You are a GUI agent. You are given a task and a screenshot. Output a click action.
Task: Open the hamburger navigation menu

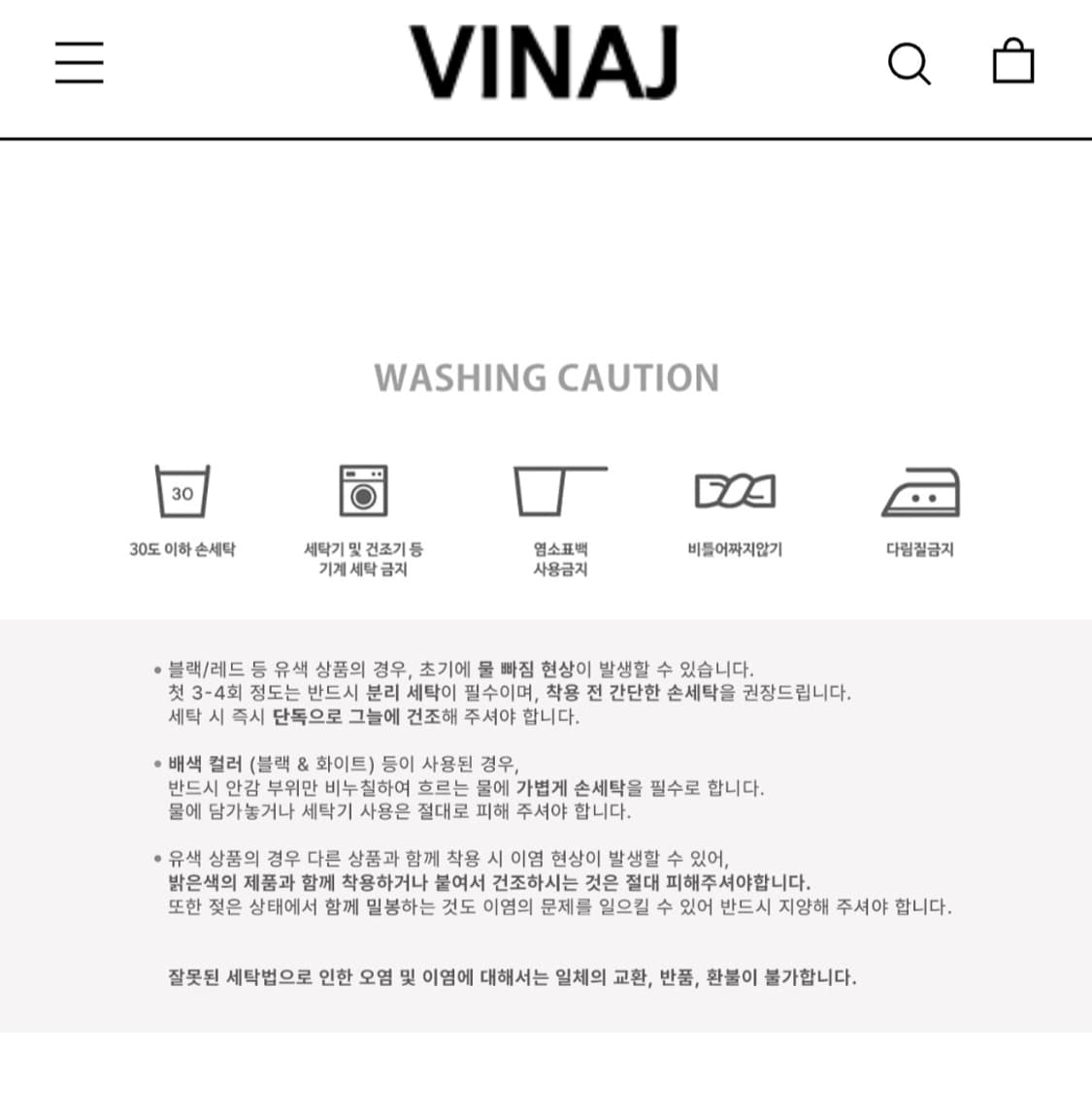(80, 62)
